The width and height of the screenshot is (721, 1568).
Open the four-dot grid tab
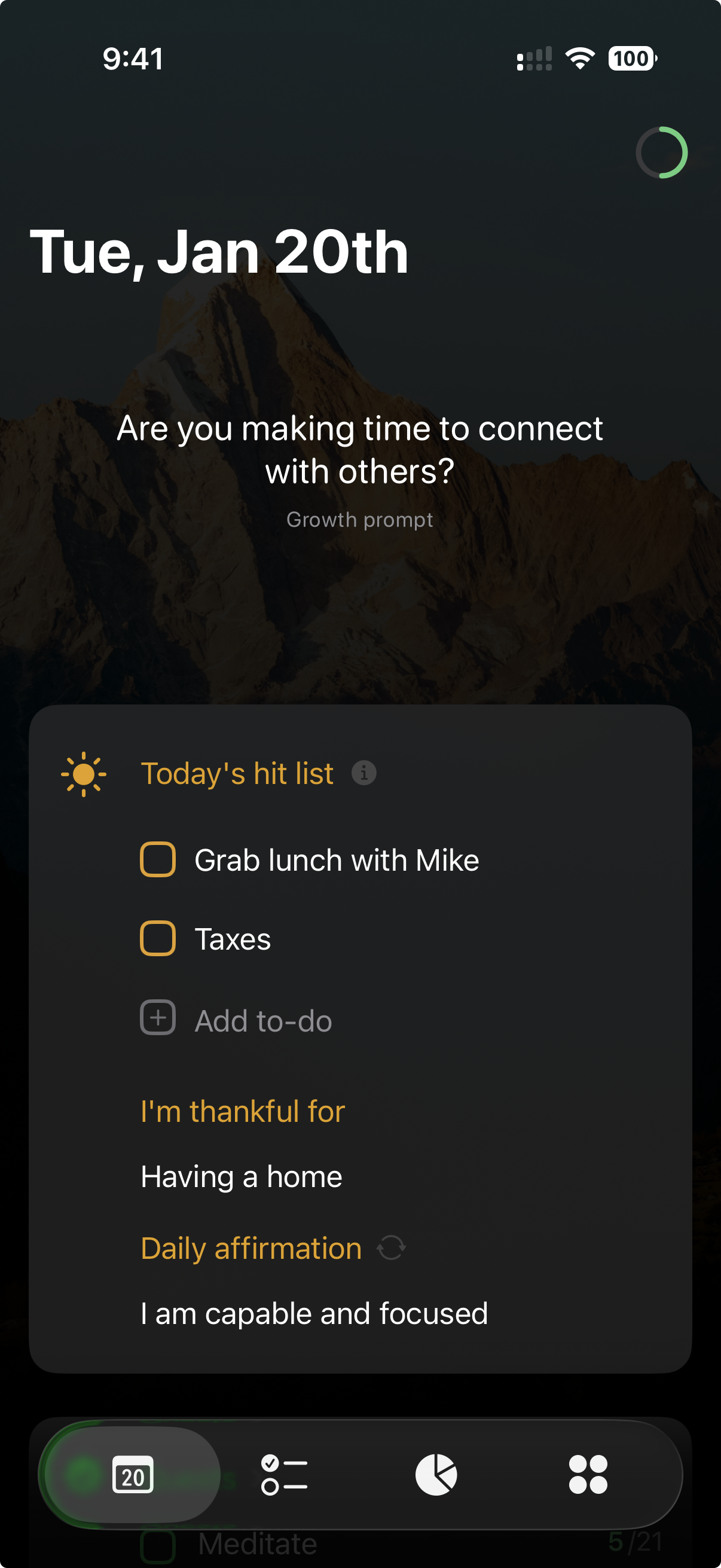point(588,1474)
